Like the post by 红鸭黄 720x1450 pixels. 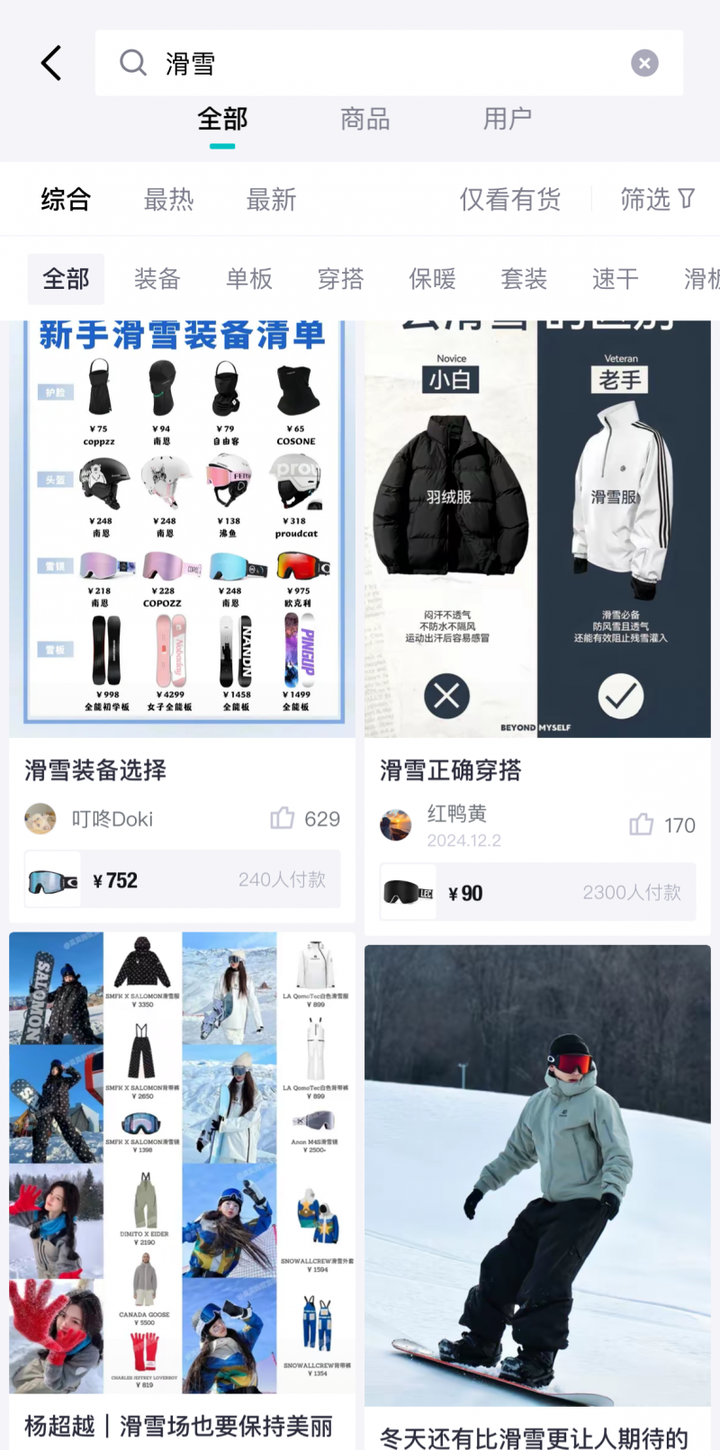pyautogui.click(x=641, y=825)
